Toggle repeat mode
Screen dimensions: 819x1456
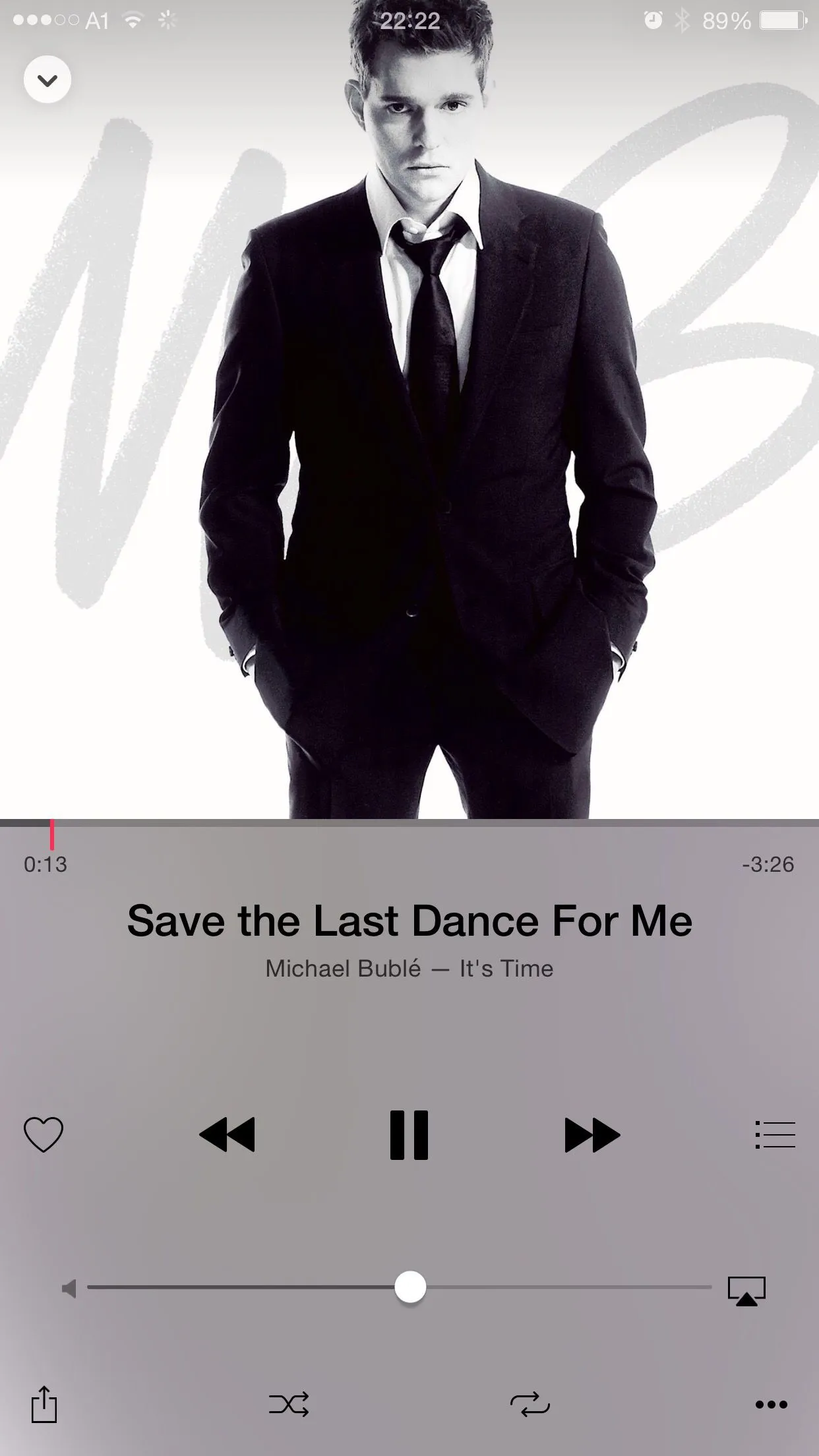pos(530,1404)
